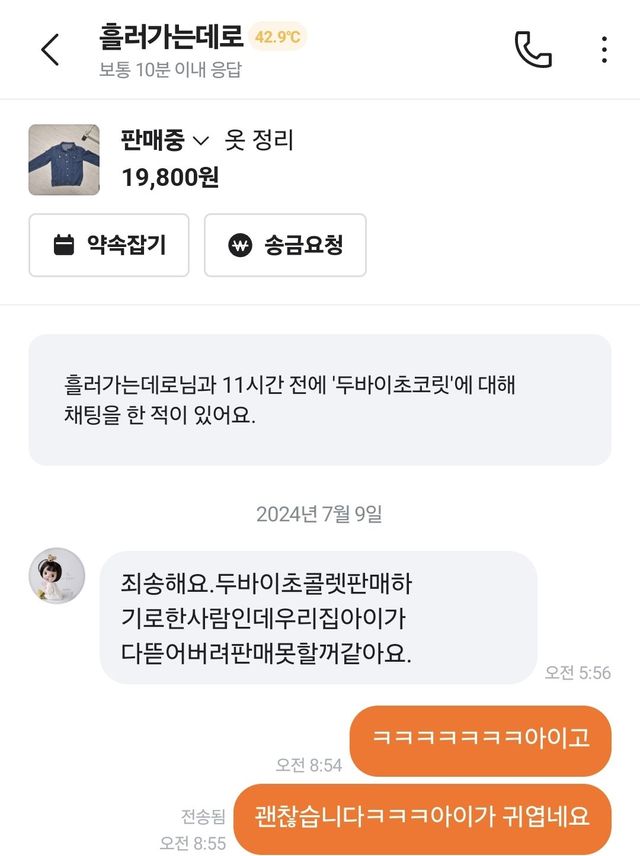View the sender's doll profile picture
640x856 pixels.
tap(56, 575)
